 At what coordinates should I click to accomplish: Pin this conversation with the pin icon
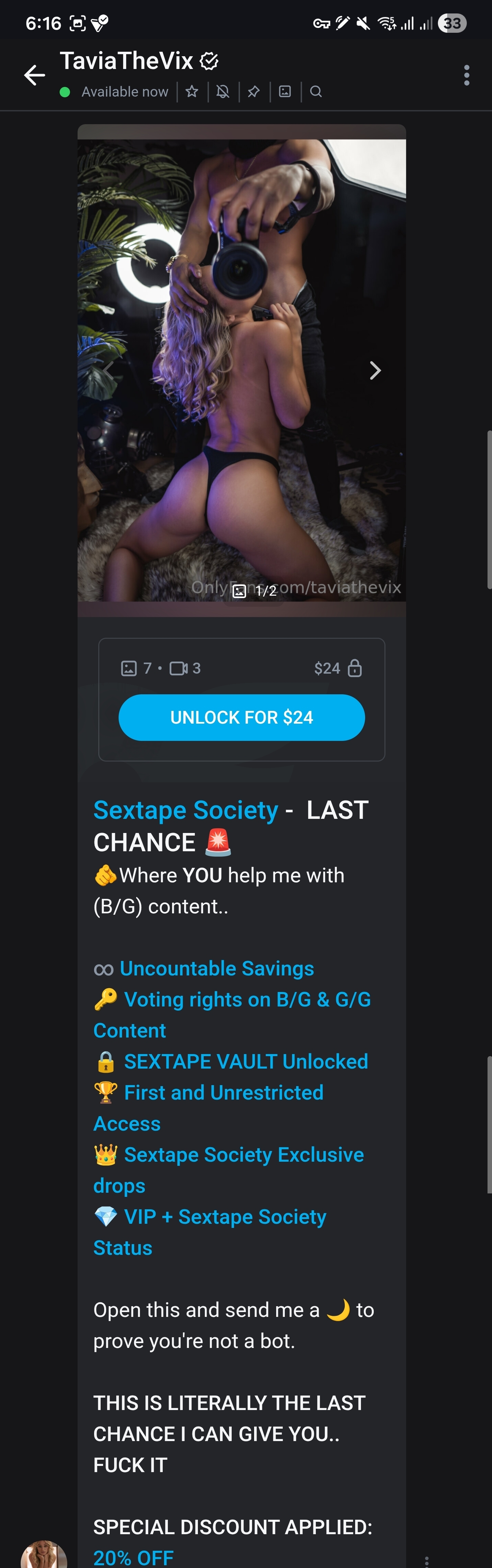tap(254, 91)
